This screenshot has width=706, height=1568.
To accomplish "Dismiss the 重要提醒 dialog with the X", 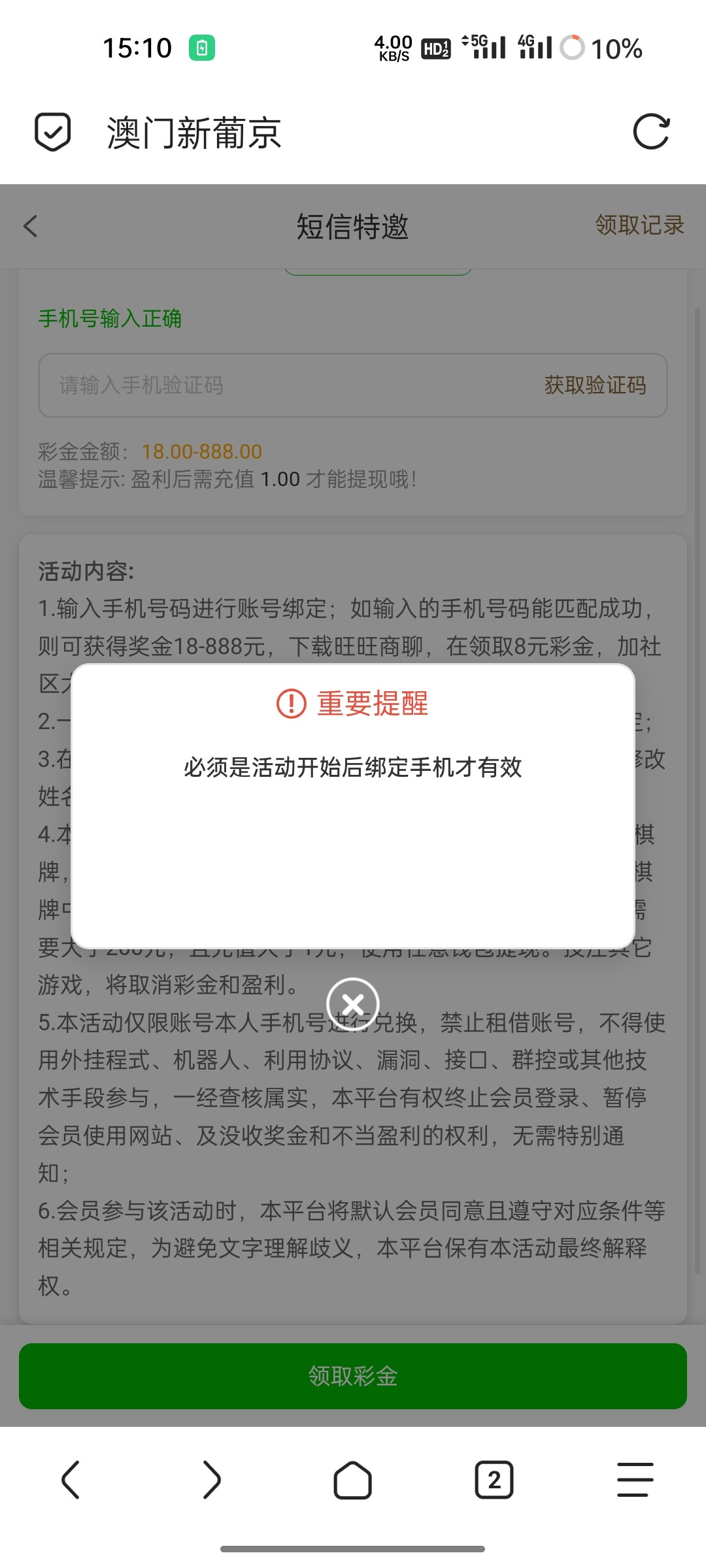I will click(x=353, y=1004).
